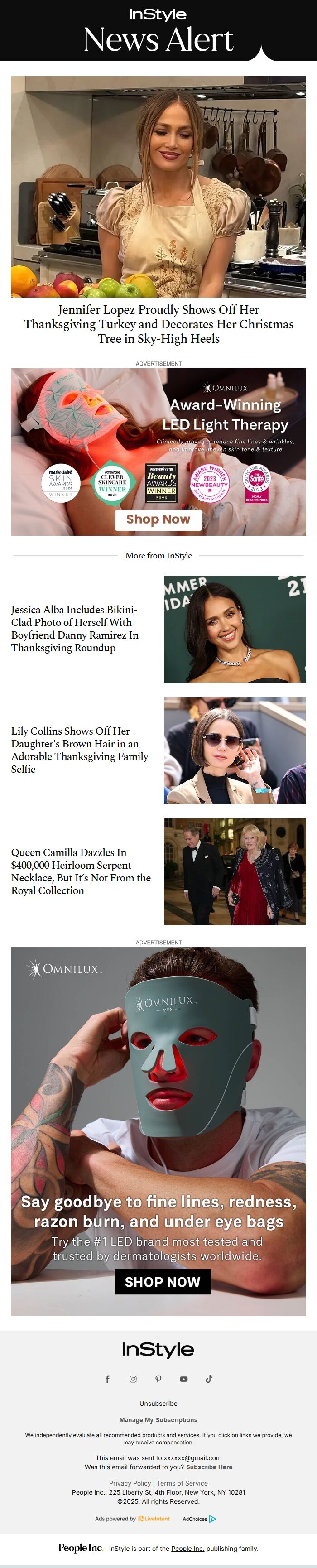This screenshot has height=1568, width=317.
Task: Read the Terms of Service
Action: coord(182,1483)
